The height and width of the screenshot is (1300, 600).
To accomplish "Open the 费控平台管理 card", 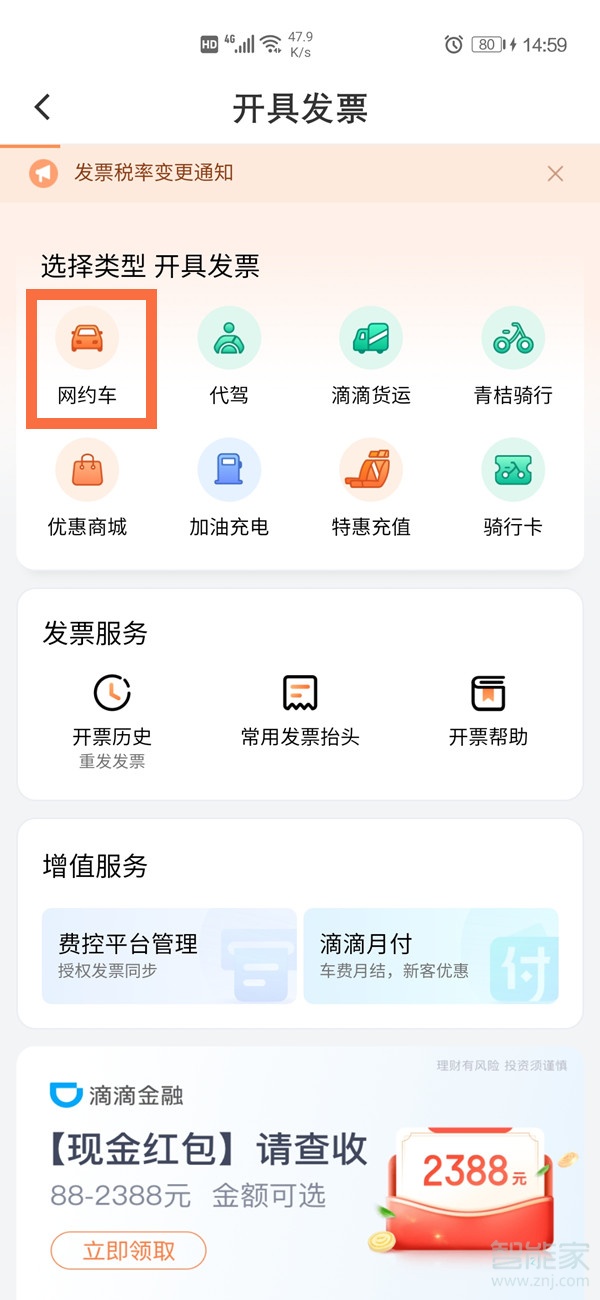I will point(169,955).
